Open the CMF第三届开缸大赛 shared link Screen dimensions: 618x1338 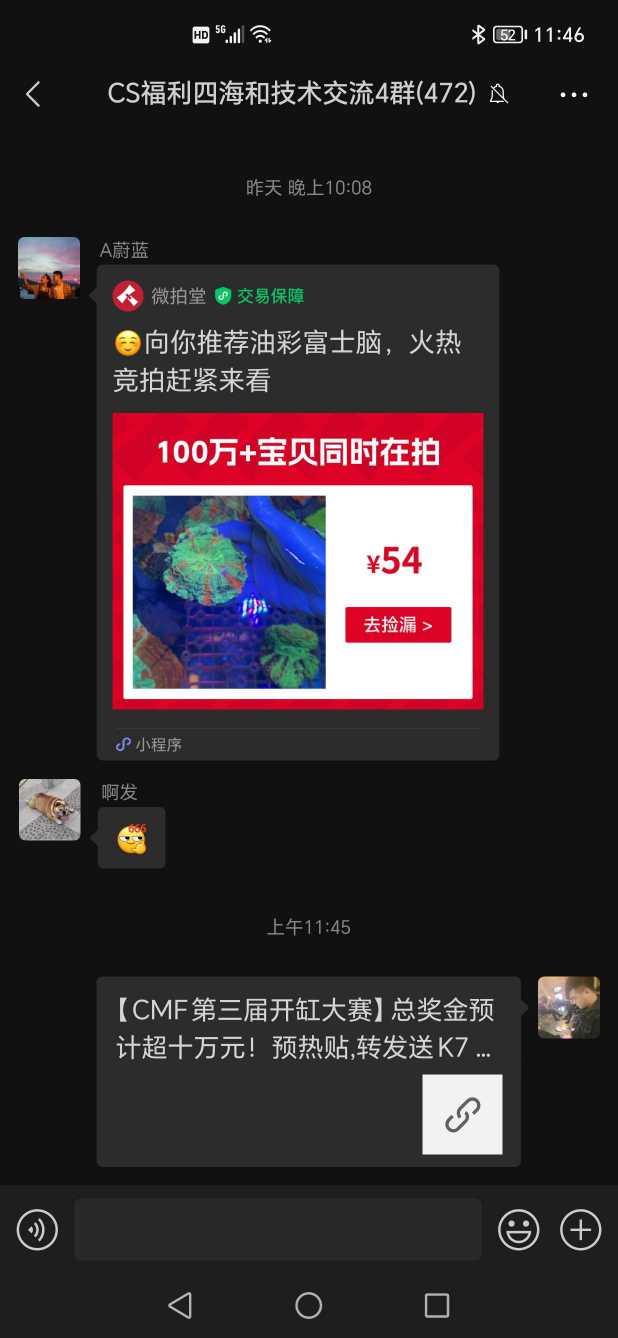[308, 1070]
